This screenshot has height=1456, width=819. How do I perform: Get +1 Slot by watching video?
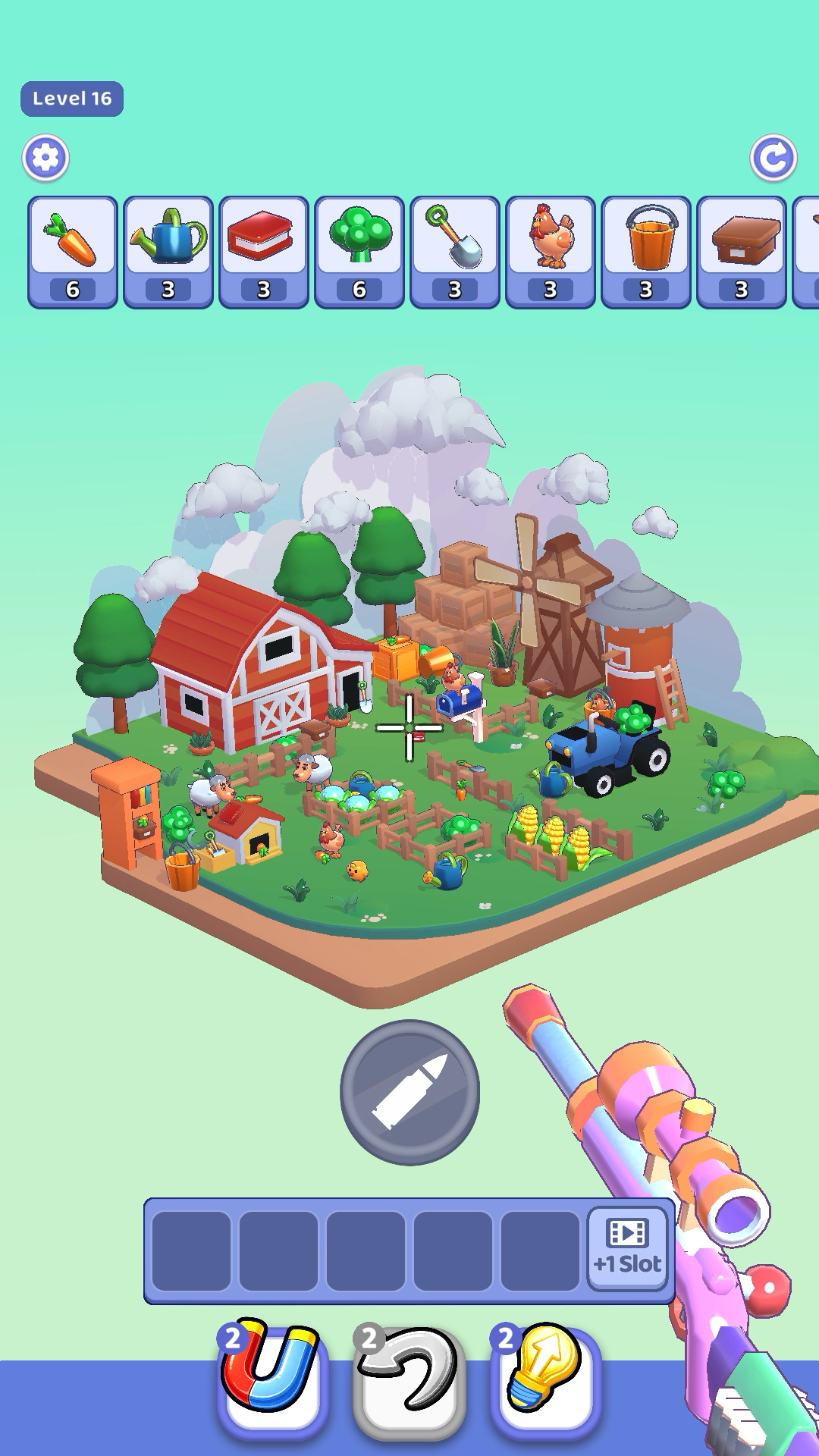point(627,1249)
